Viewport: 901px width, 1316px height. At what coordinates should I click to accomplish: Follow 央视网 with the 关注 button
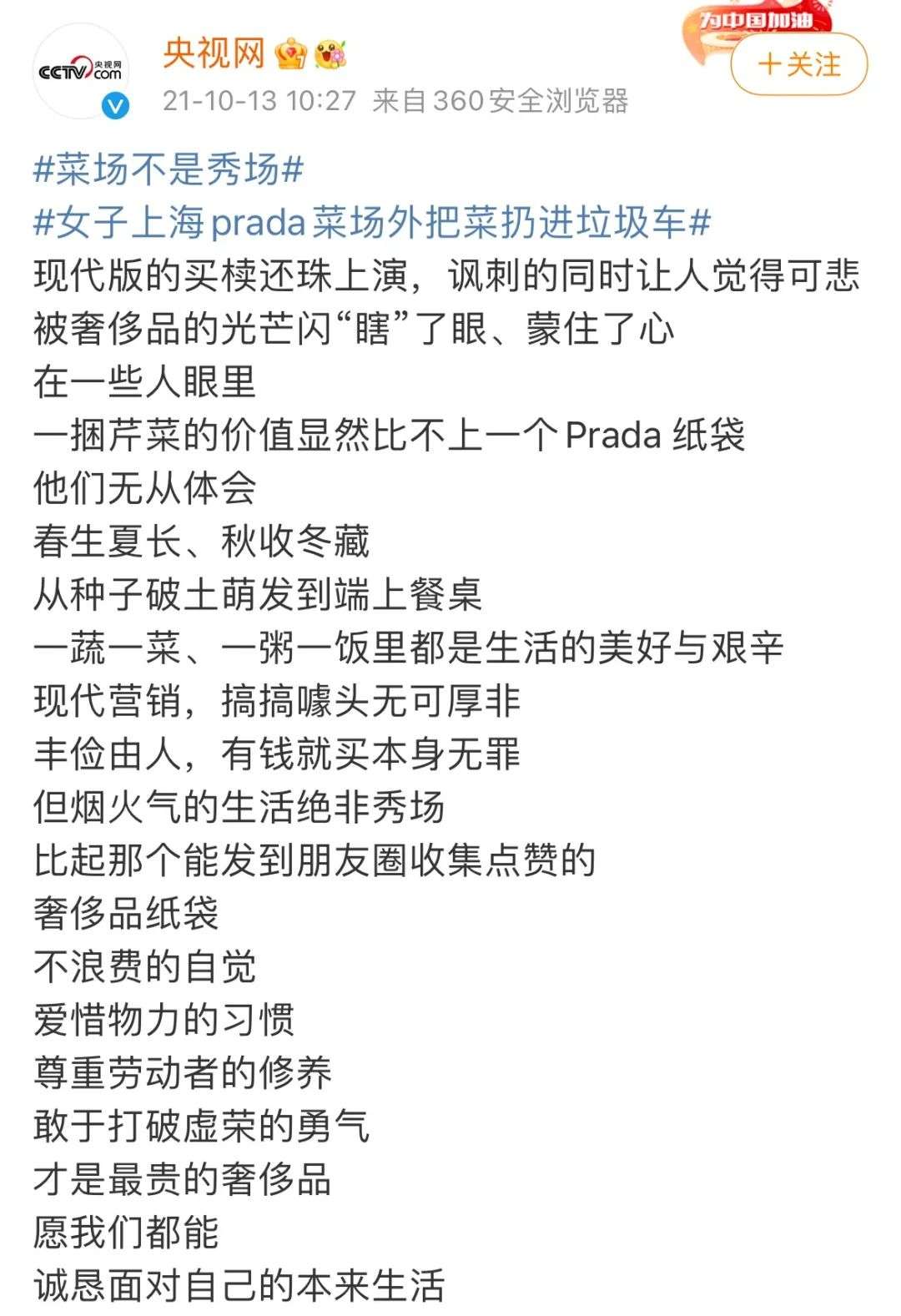click(799, 64)
